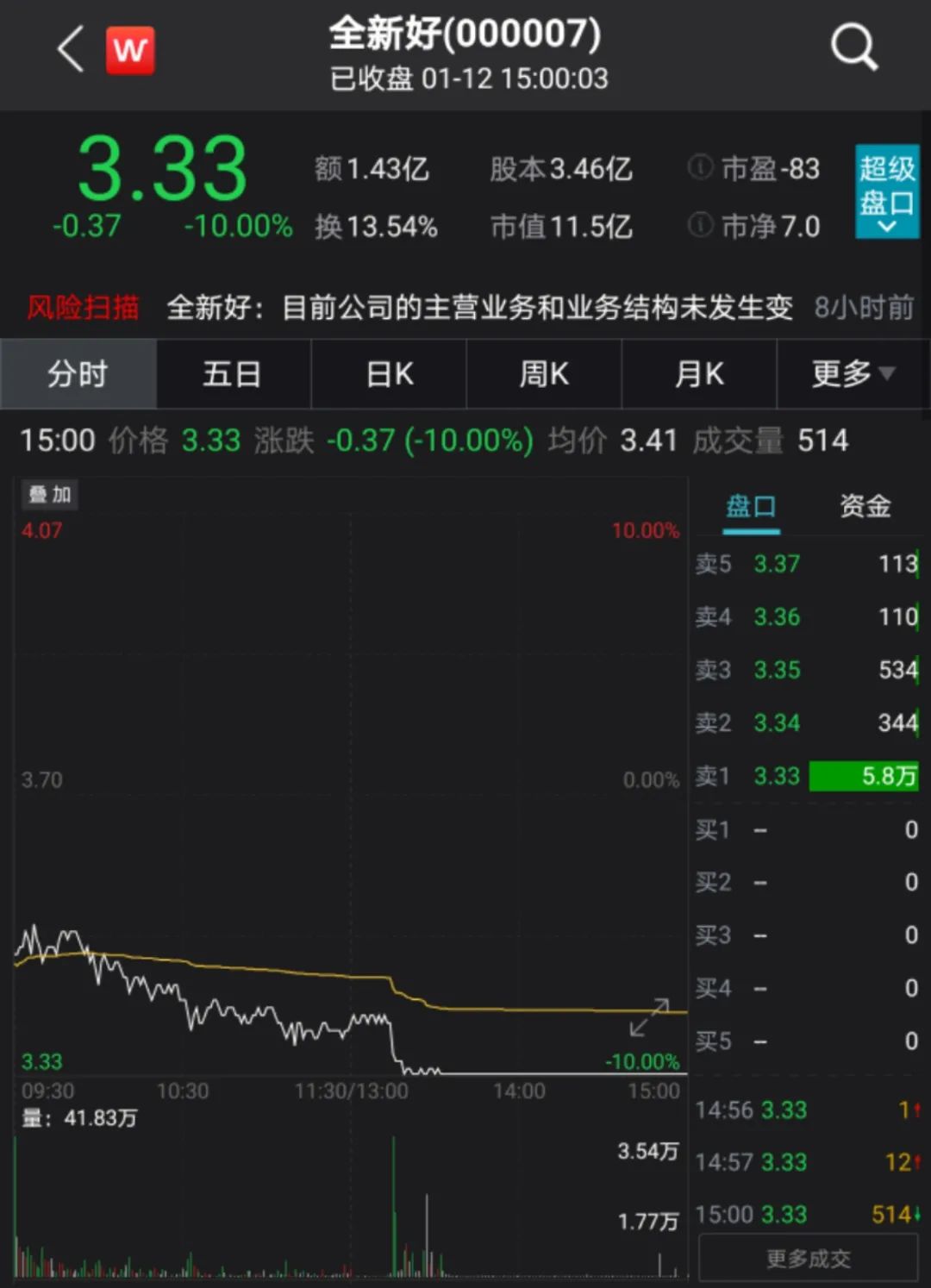Open the 风险扫描 news headline
This screenshot has height=1288, width=931.
[x=478, y=307]
